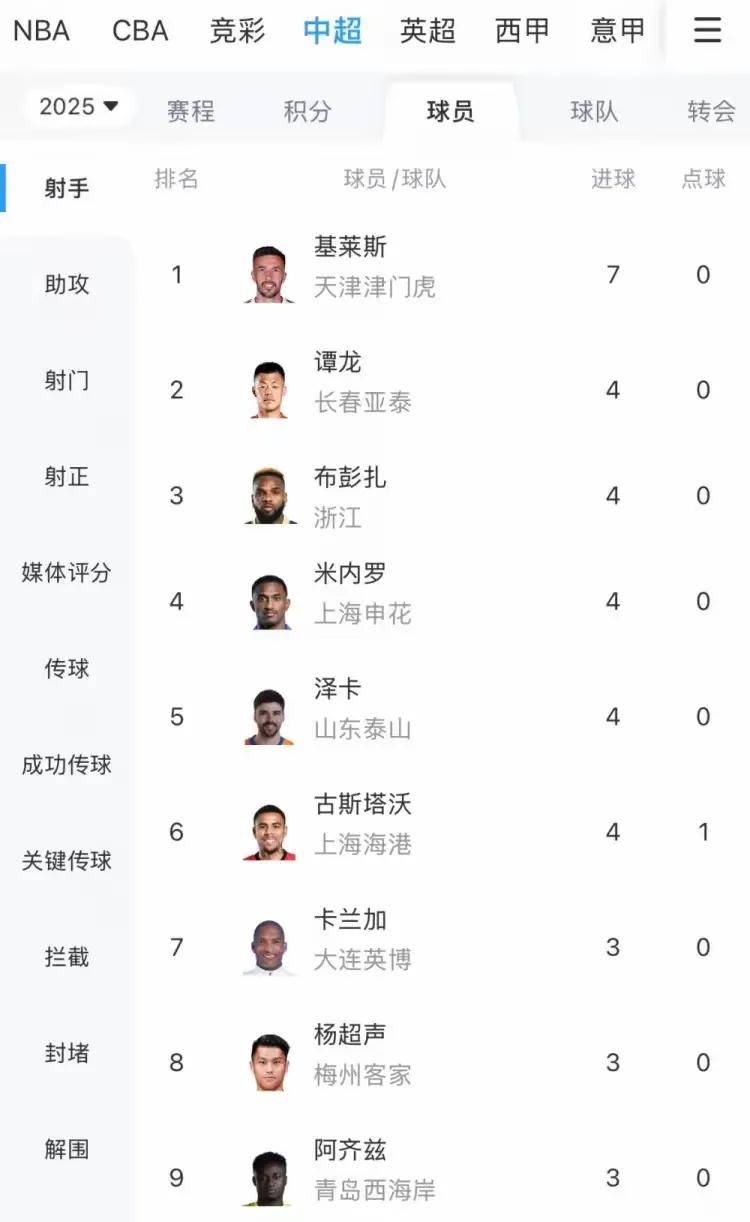This screenshot has height=1222, width=750.
Task: Select the 关键传球 category
Action: click(x=67, y=861)
